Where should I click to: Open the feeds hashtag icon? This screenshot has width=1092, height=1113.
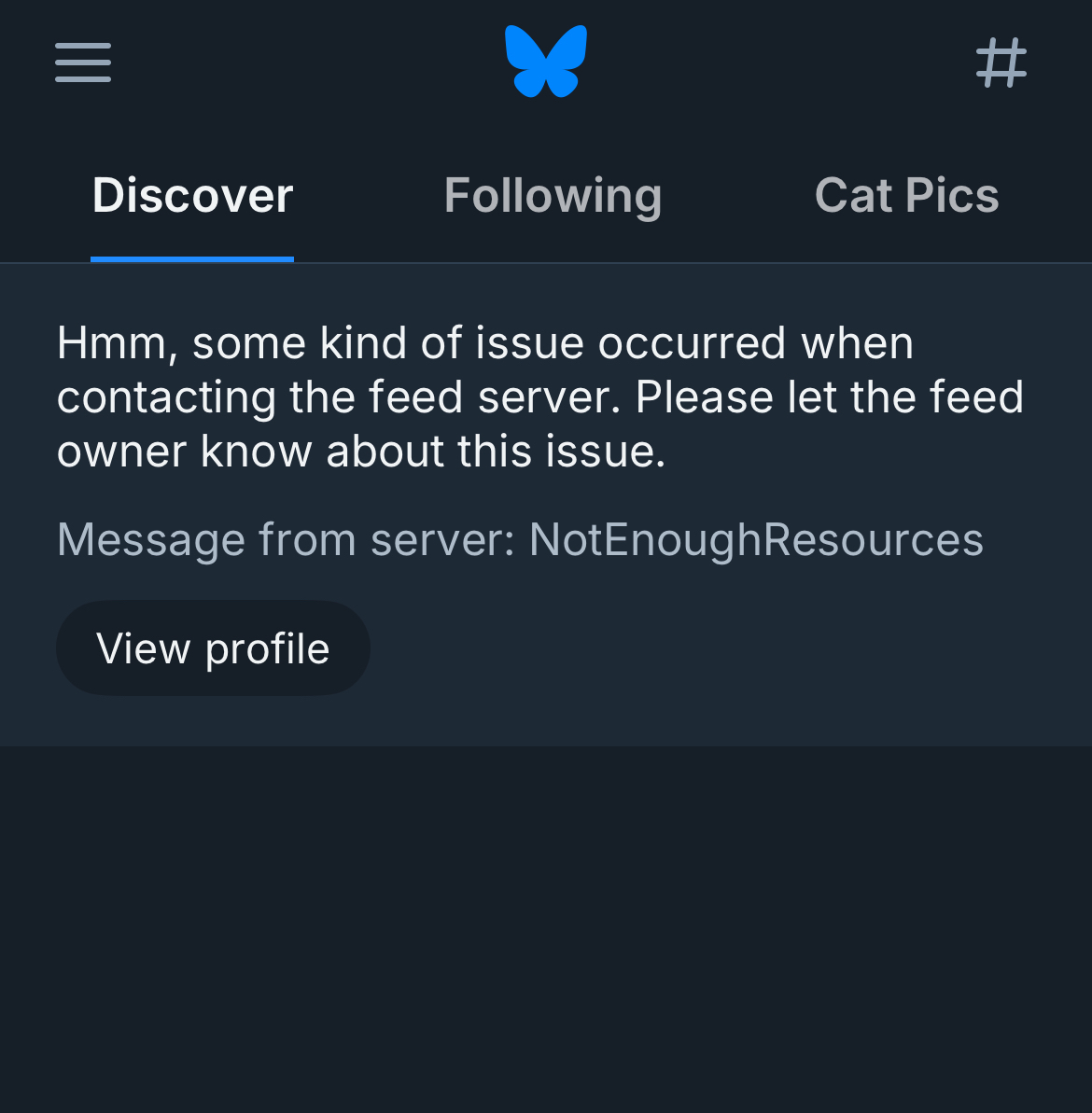(1001, 63)
